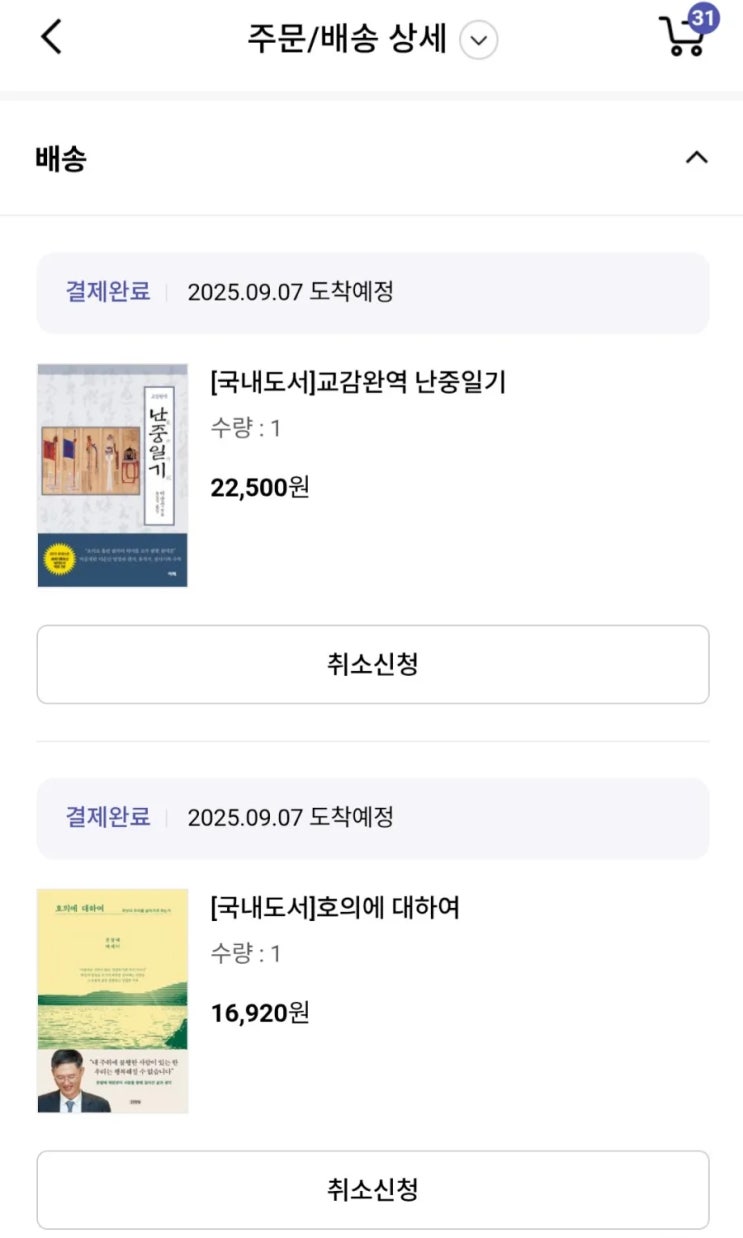Open the 교감완역 난중일기 book cover
Screen dimensions: 743x1238
tap(113, 475)
